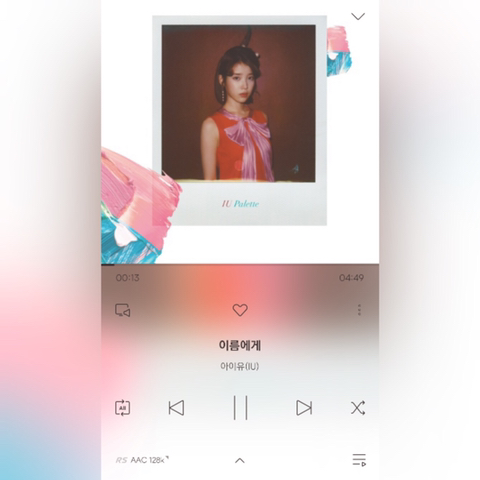Toggle the repeat all mode
The image size is (480, 480).
123,408
